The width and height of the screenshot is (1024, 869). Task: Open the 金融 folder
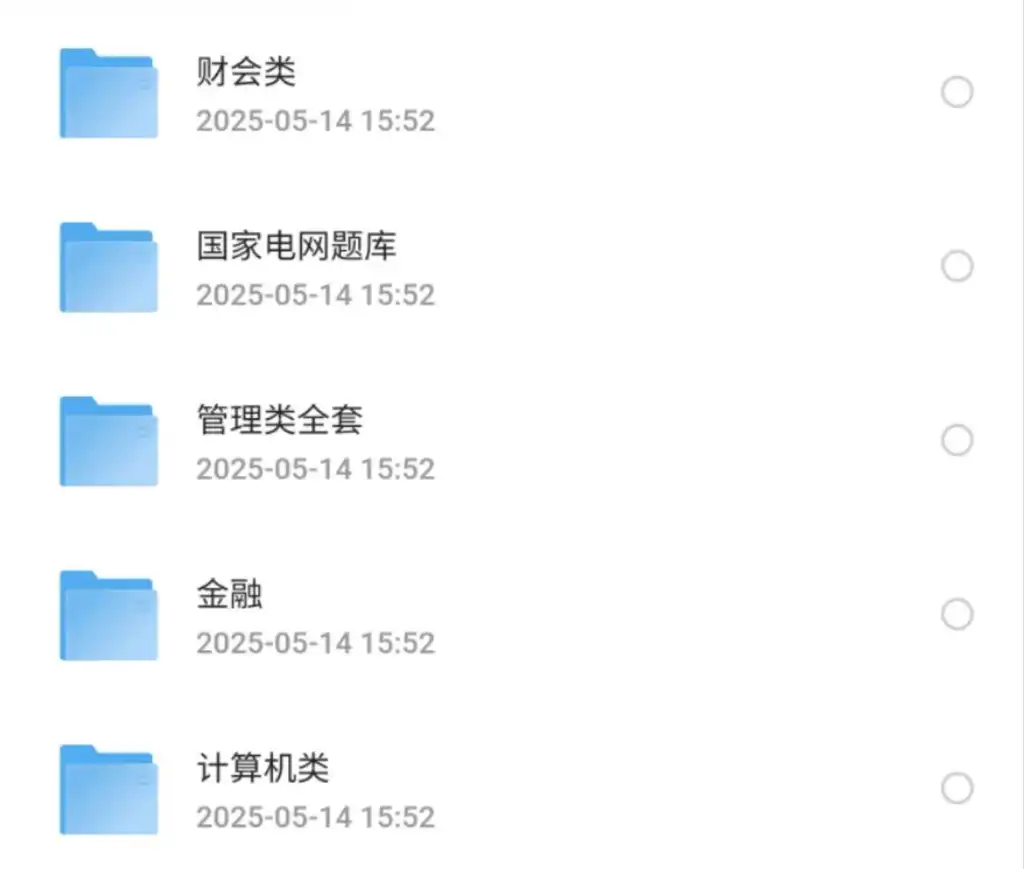(x=230, y=594)
